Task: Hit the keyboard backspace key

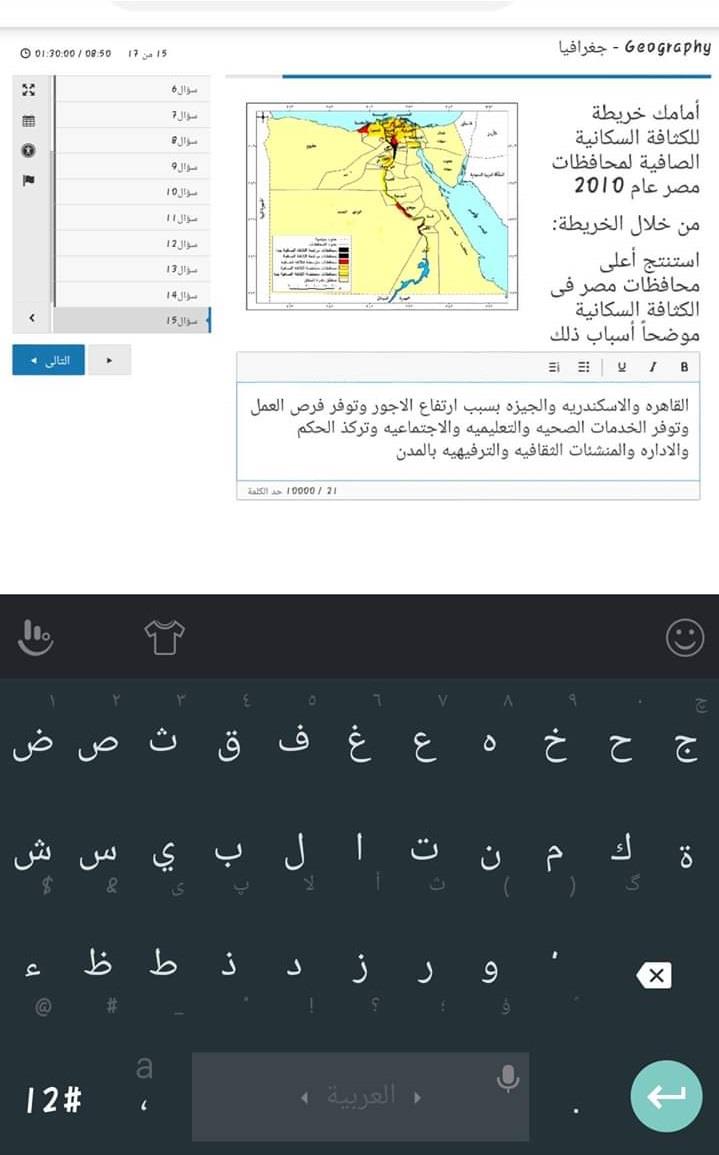Action: pyautogui.click(x=656, y=976)
